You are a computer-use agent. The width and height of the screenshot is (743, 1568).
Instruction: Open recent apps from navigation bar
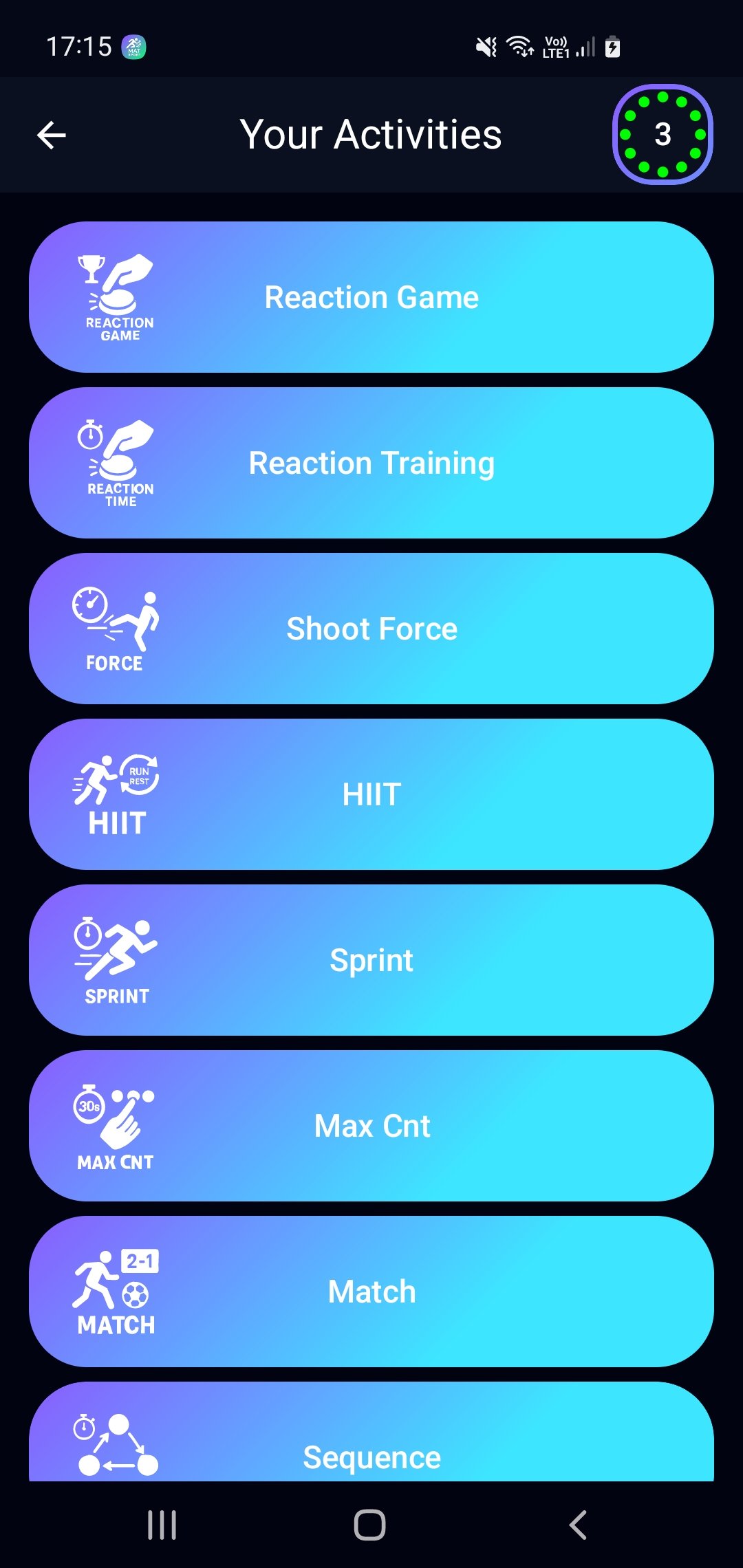click(162, 1525)
